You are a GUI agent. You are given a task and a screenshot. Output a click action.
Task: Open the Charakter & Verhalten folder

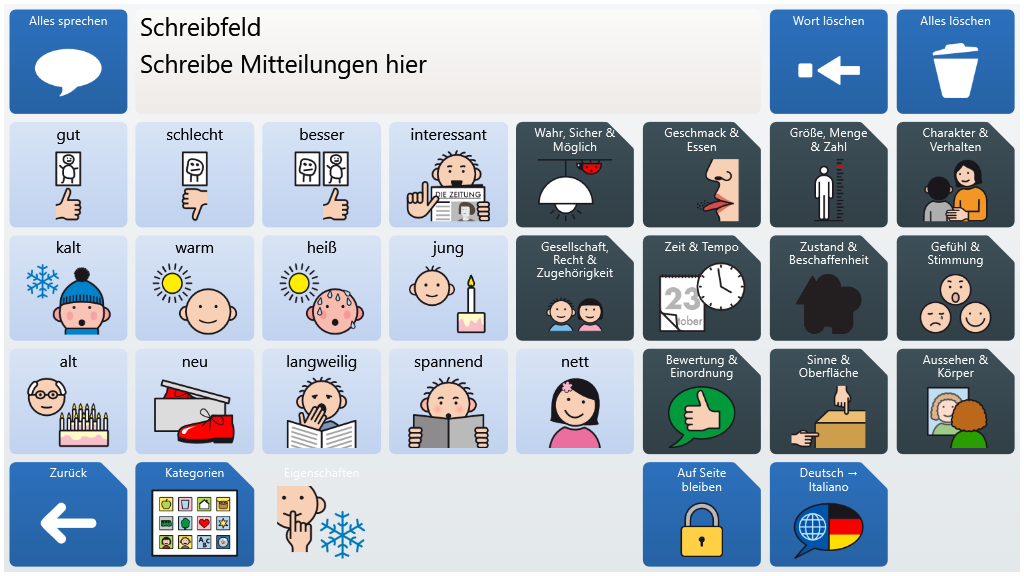[955, 174]
